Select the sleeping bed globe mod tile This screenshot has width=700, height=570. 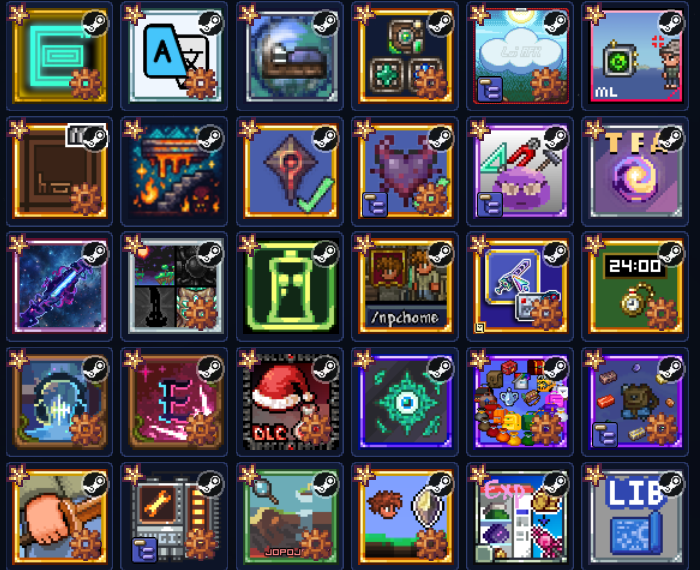coord(285,55)
